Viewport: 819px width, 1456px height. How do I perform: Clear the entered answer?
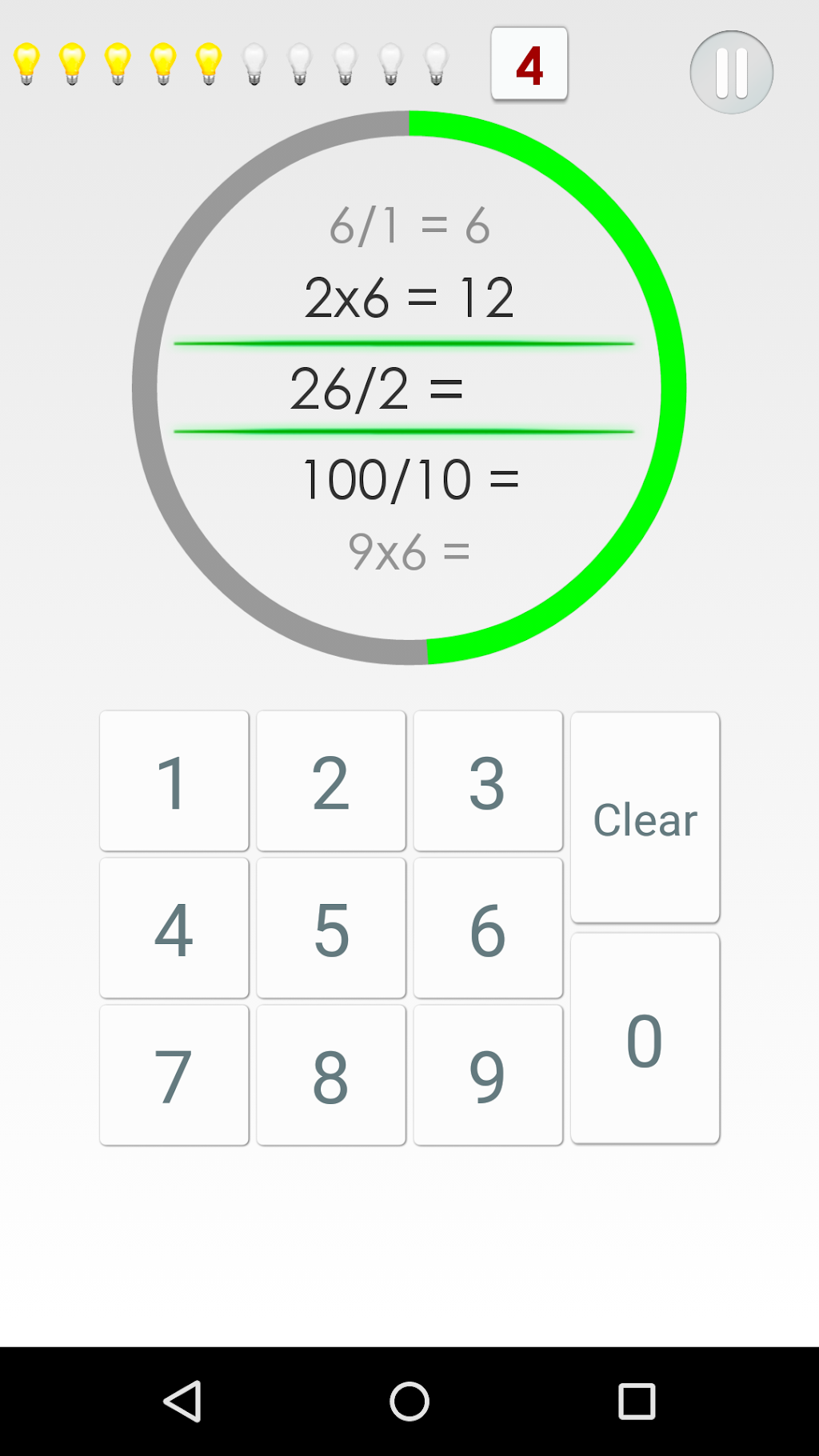(645, 818)
